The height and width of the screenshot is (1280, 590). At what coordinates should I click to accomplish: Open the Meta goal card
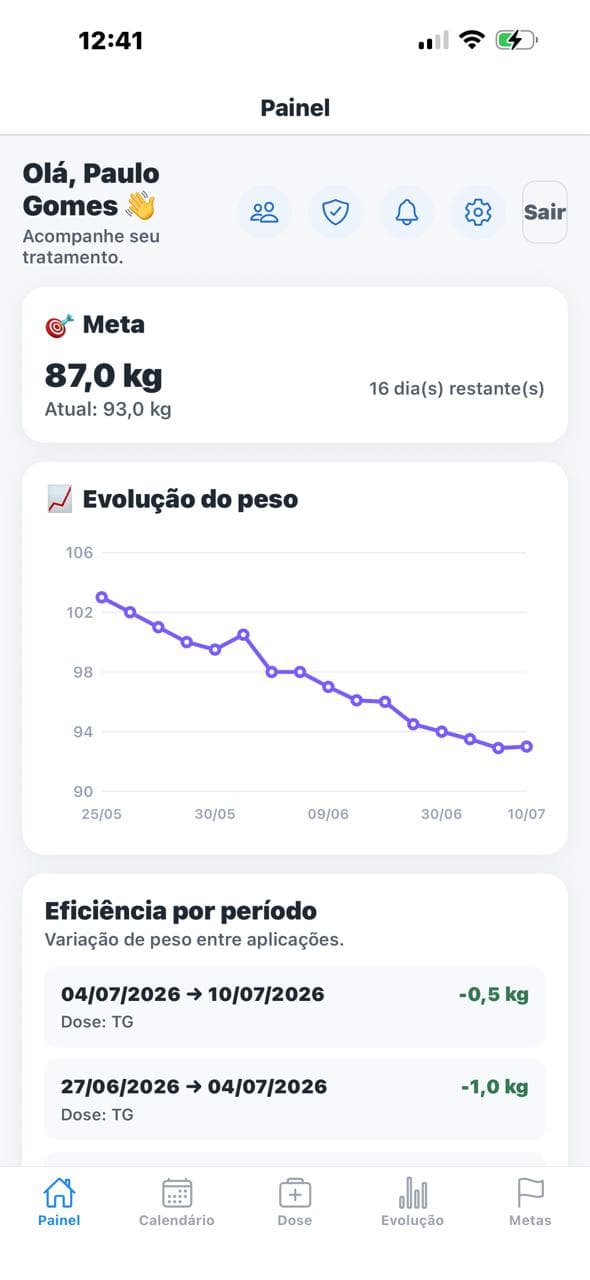[295, 365]
